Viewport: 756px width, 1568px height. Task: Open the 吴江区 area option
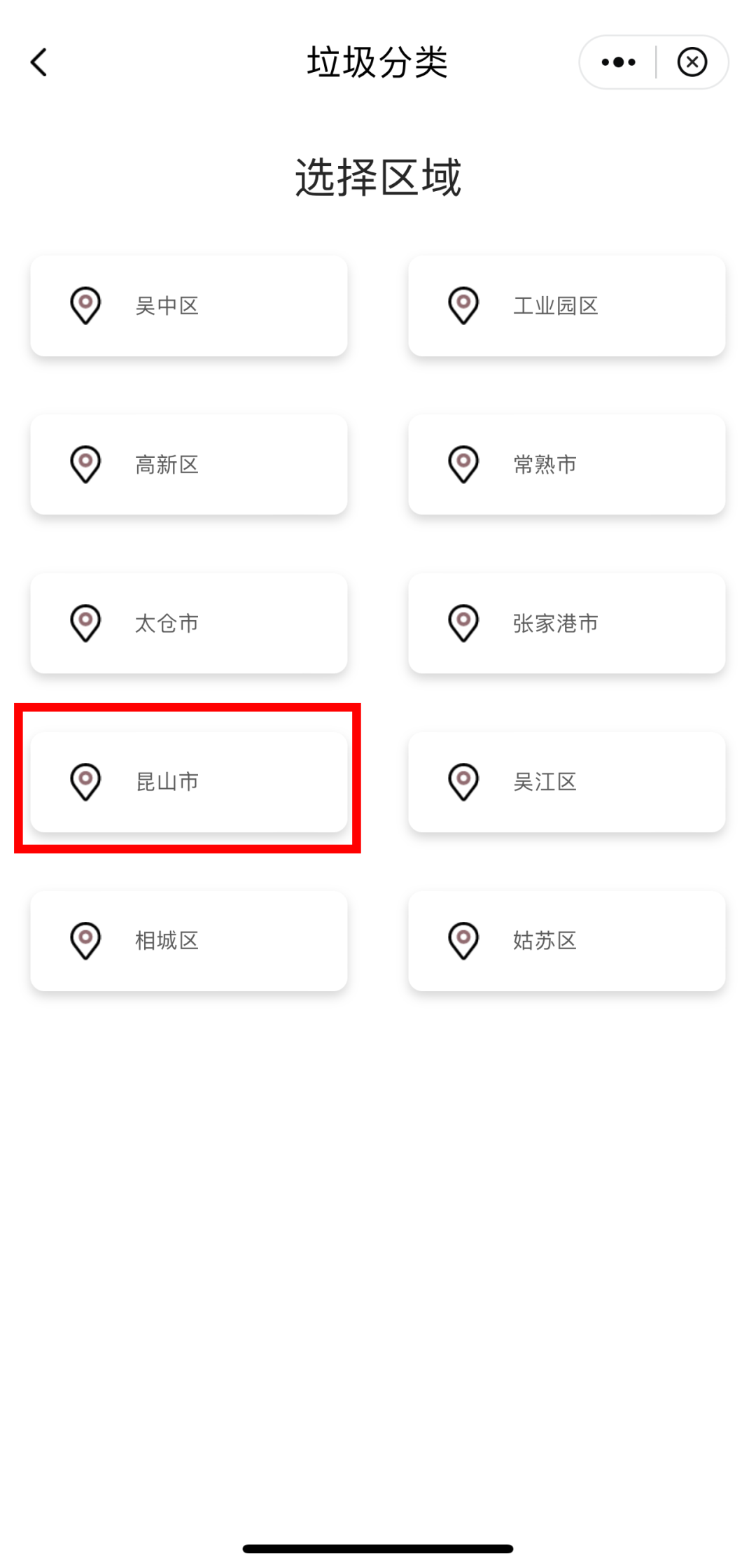tap(566, 782)
